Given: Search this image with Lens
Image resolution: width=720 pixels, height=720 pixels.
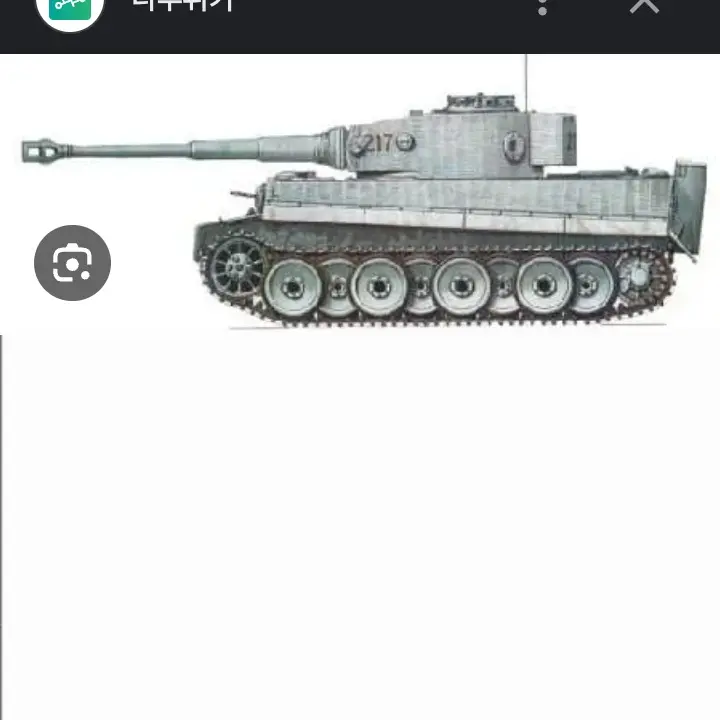Looking at the screenshot, I should (72, 264).
